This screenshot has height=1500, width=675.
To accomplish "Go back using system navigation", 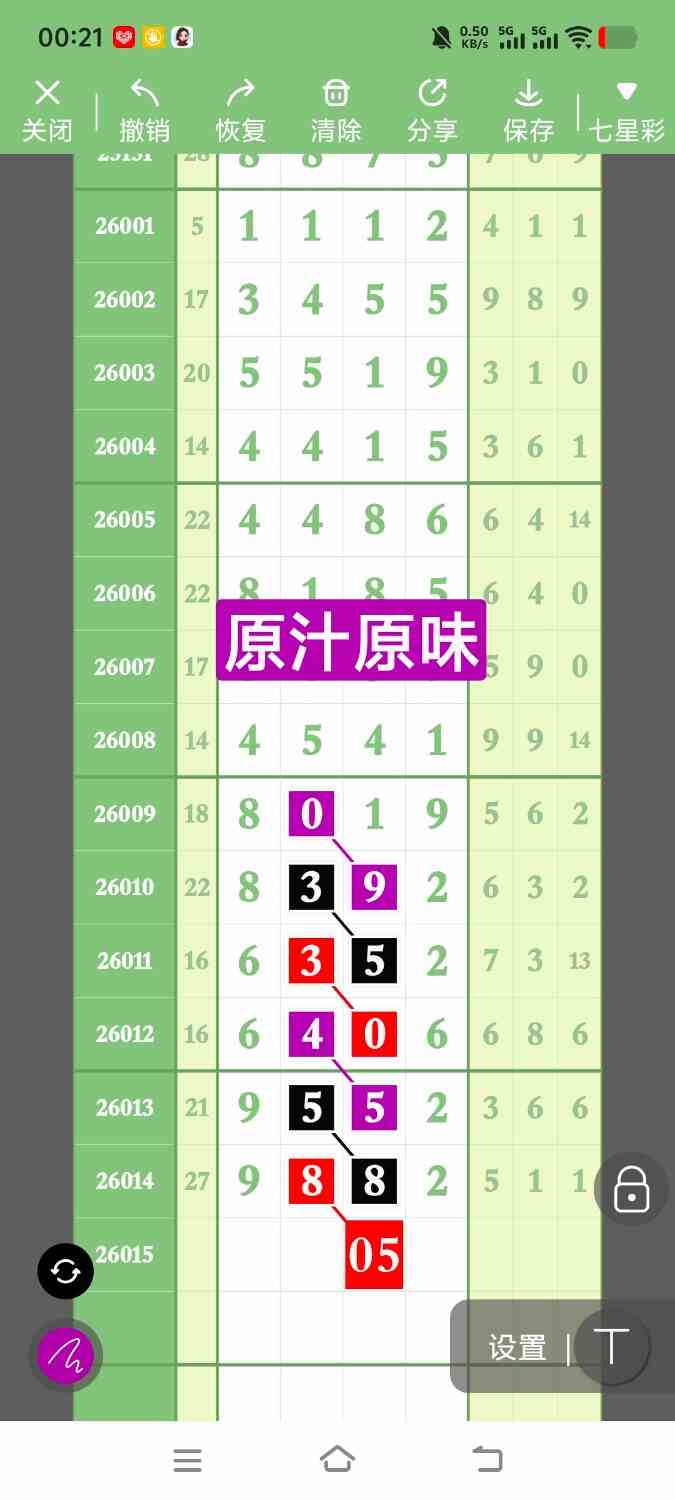I will click(x=487, y=1459).
